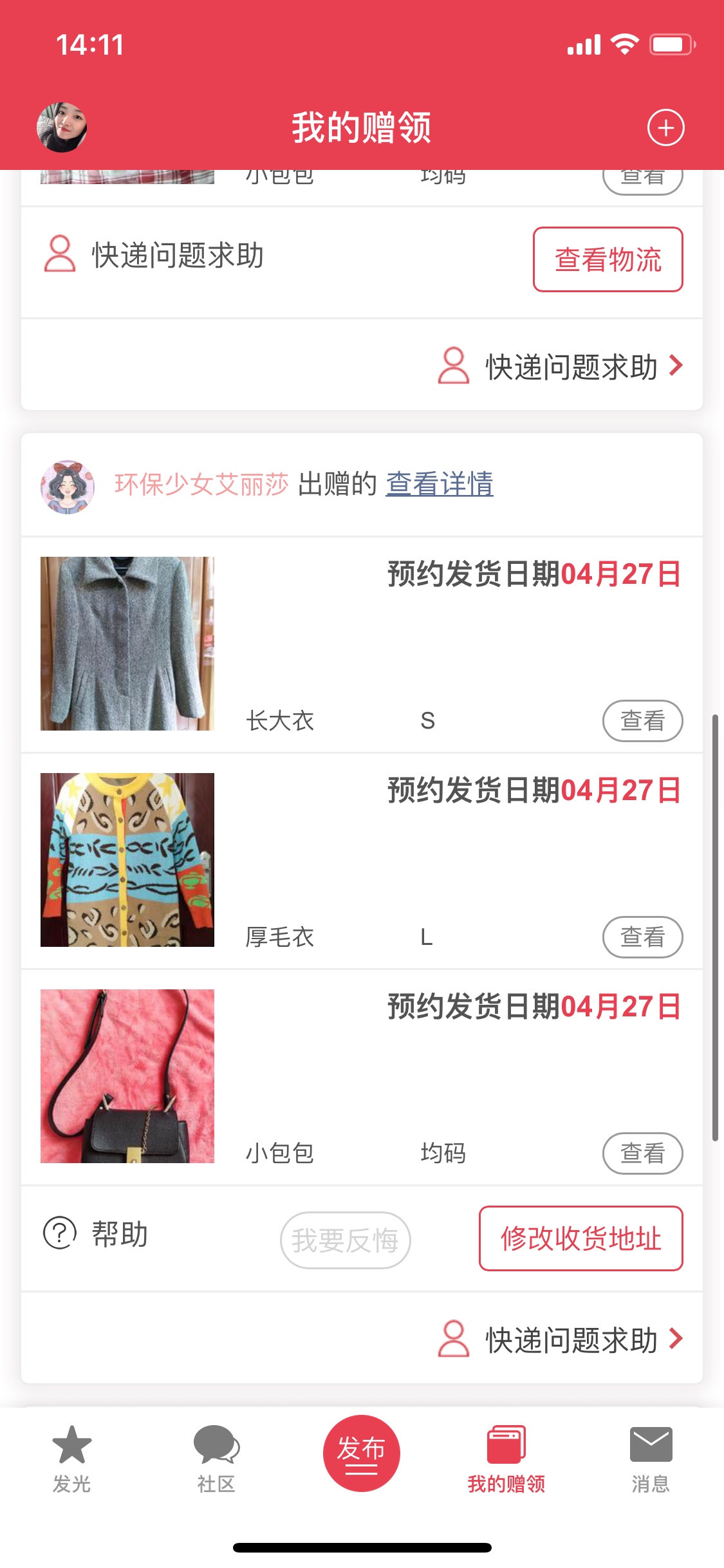Select 修改收货地址 to change address
This screenshot has height=1568, width=724.
(x=580, y=1238)
